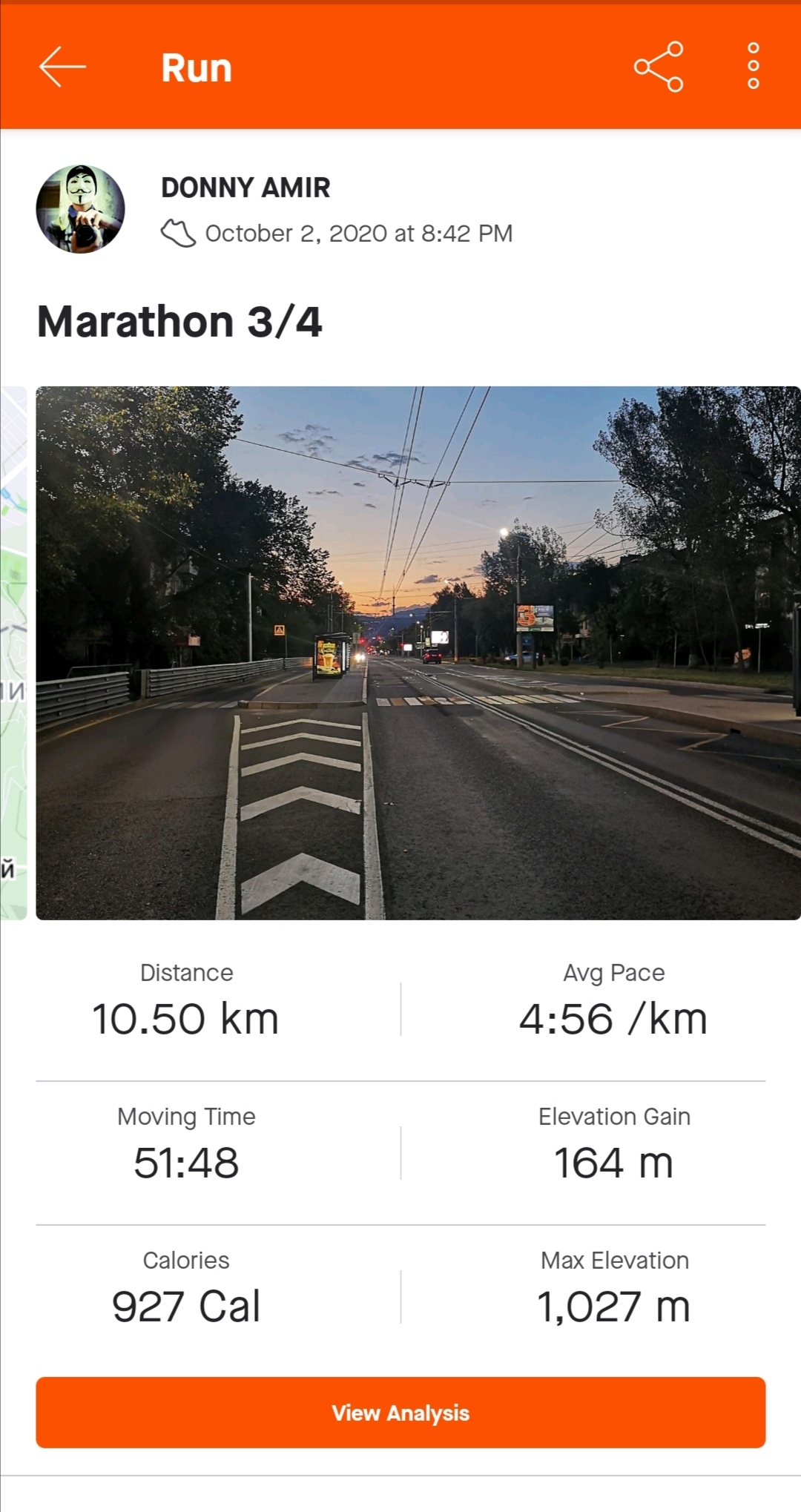
Task: Open Donny Amir's profile picture
Action: (x=80, y=209)
